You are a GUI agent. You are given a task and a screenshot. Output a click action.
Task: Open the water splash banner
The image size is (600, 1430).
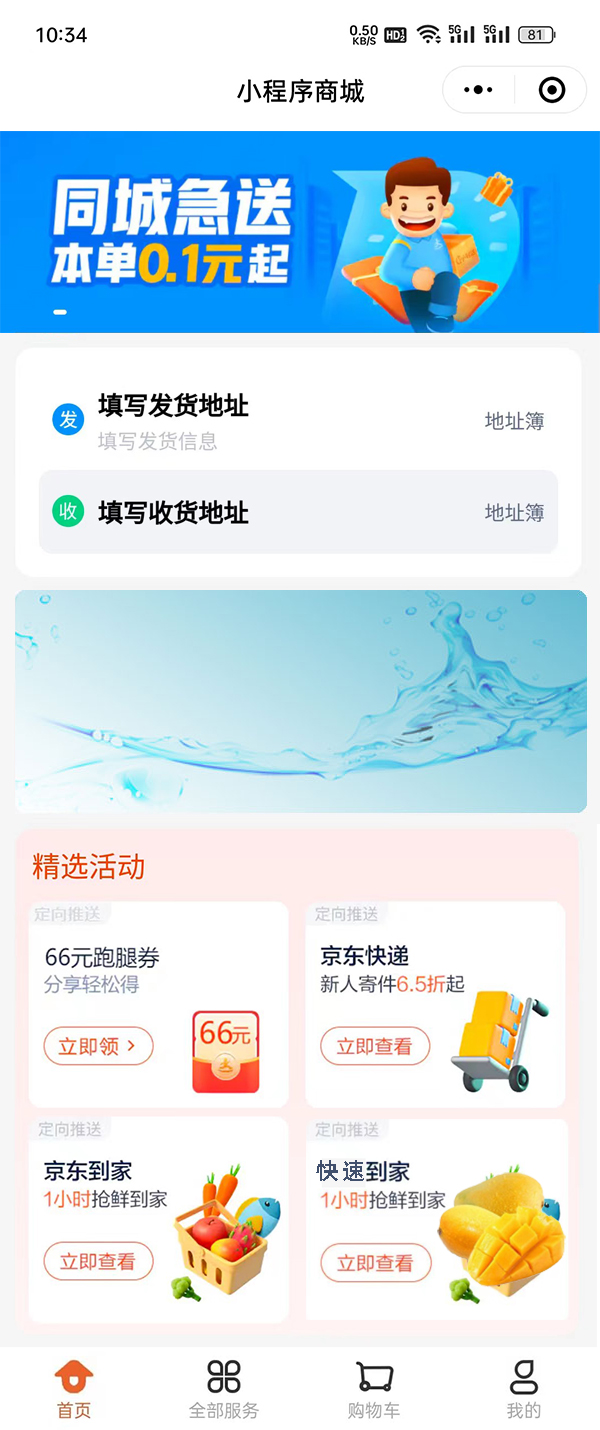[300, 701]
